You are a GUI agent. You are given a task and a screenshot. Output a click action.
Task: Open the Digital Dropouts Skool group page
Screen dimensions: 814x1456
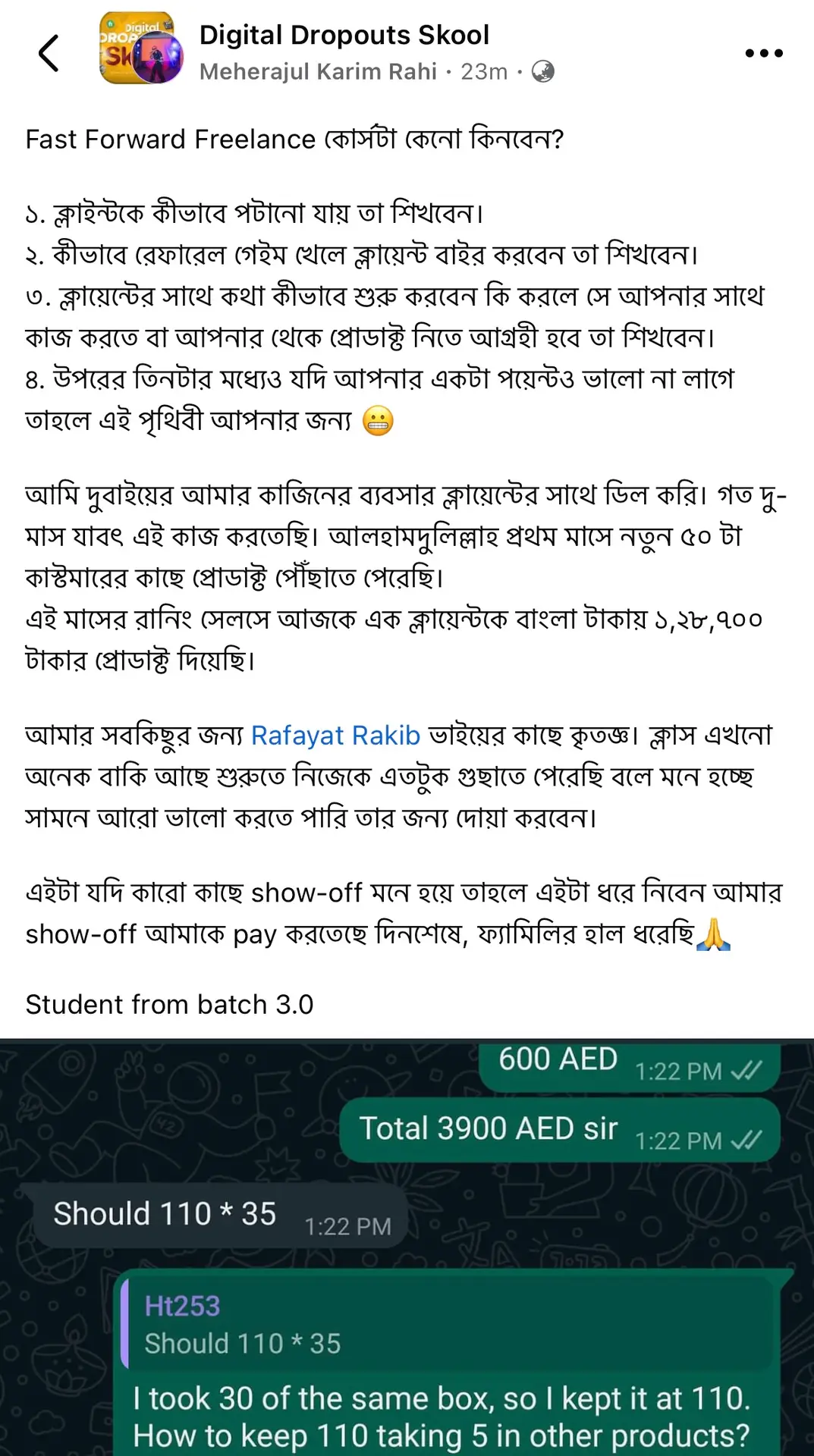click(344, 35)
